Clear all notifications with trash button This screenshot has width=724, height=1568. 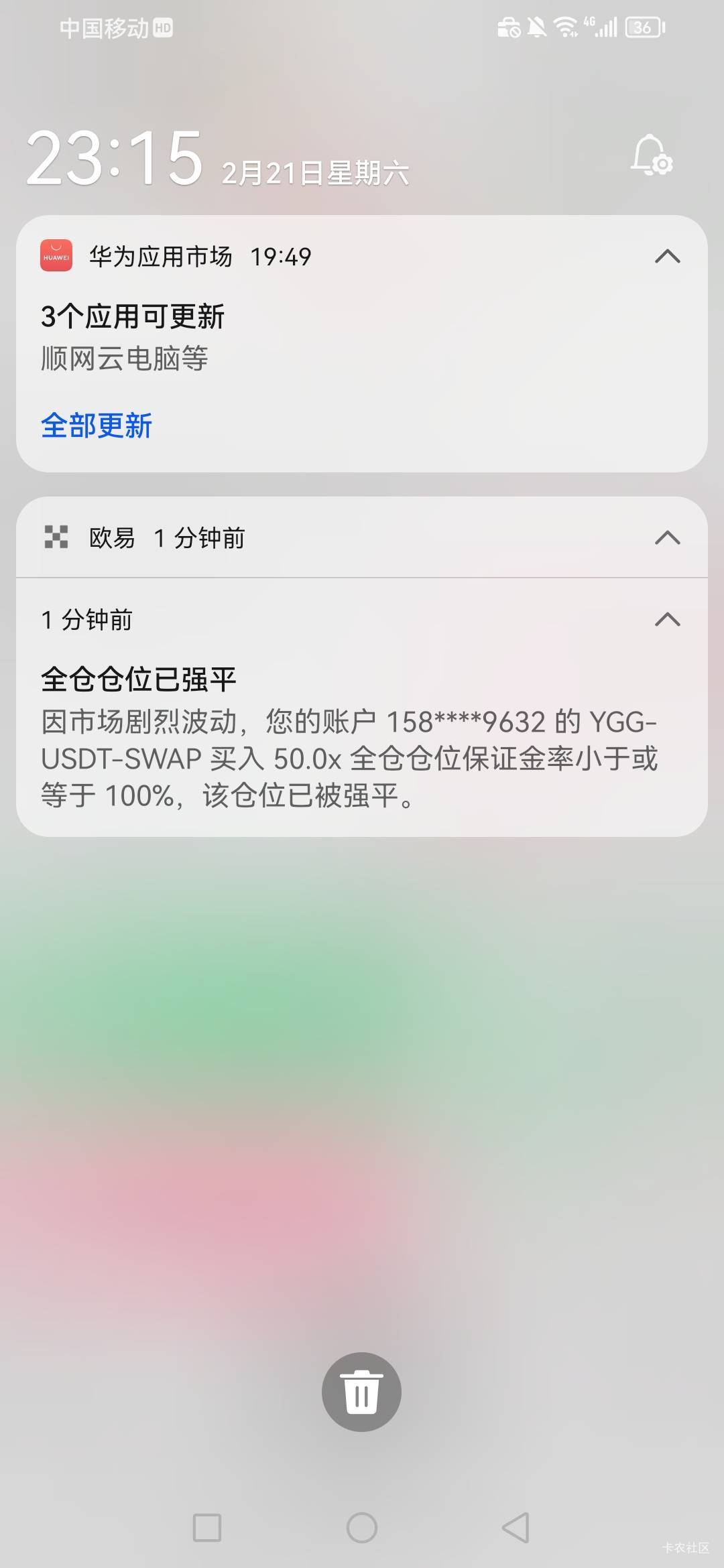[x=361, y=1392]
